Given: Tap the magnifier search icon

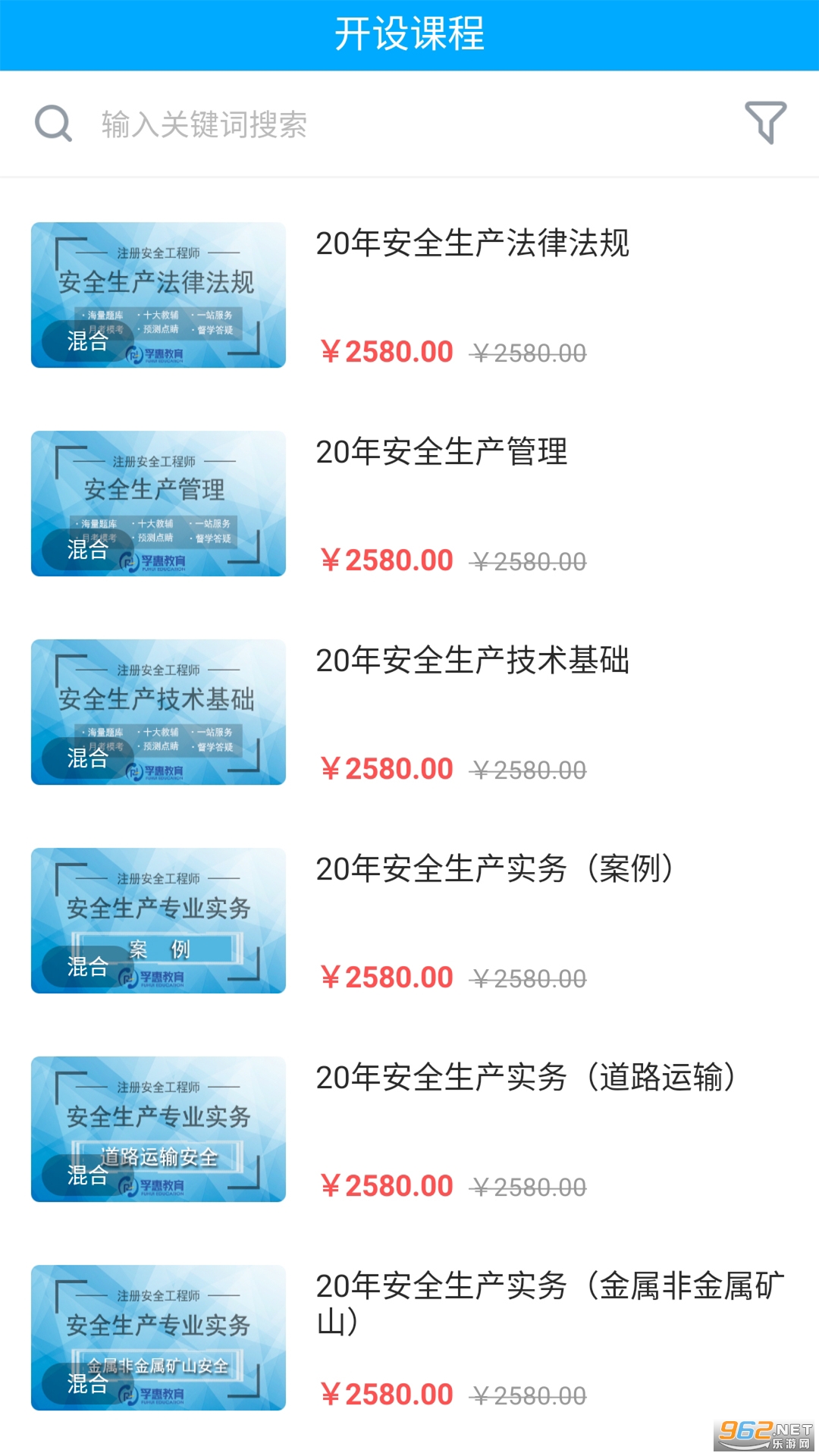Looking at the screenshot, I should [53, 124].
